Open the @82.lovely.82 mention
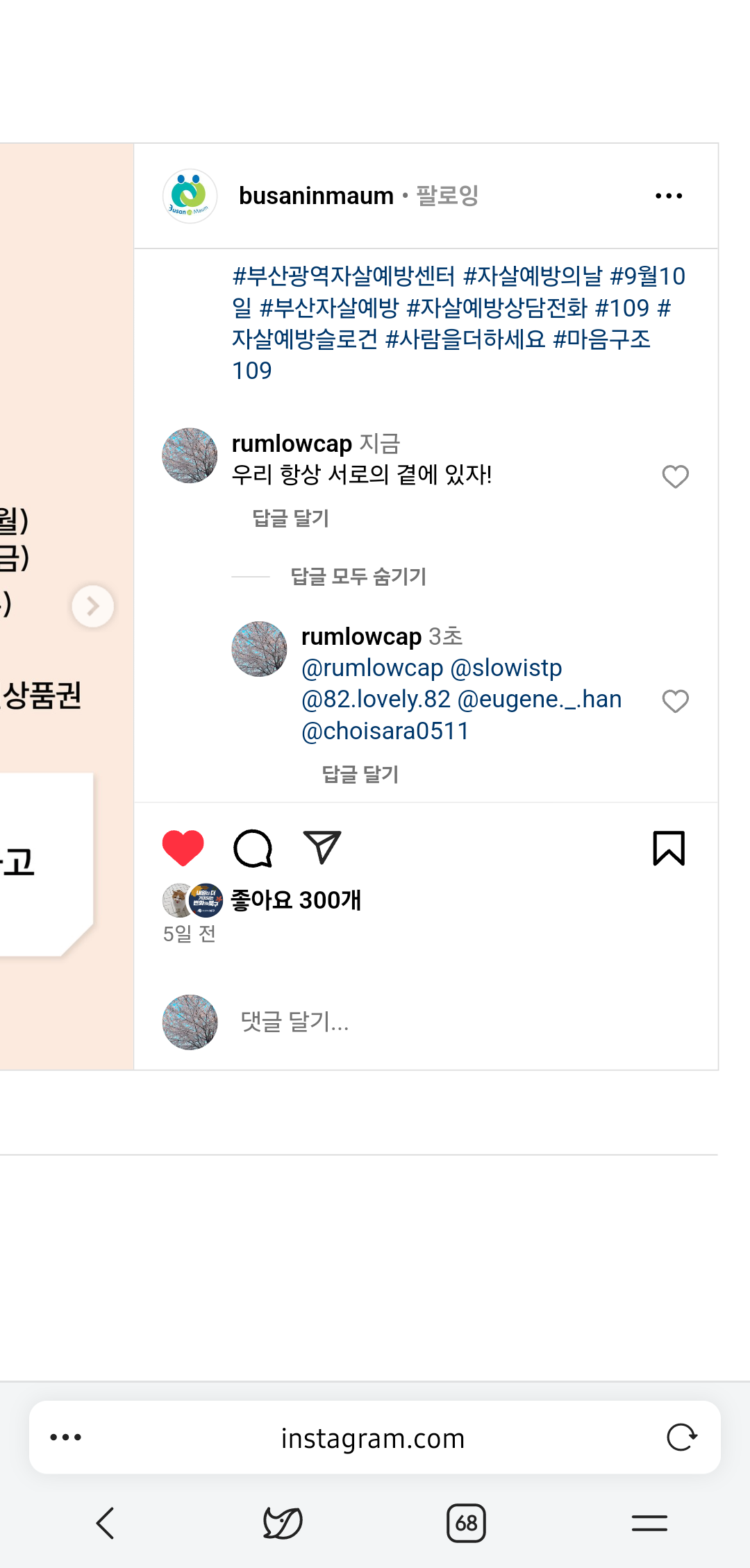 click(x=376, y=699)
